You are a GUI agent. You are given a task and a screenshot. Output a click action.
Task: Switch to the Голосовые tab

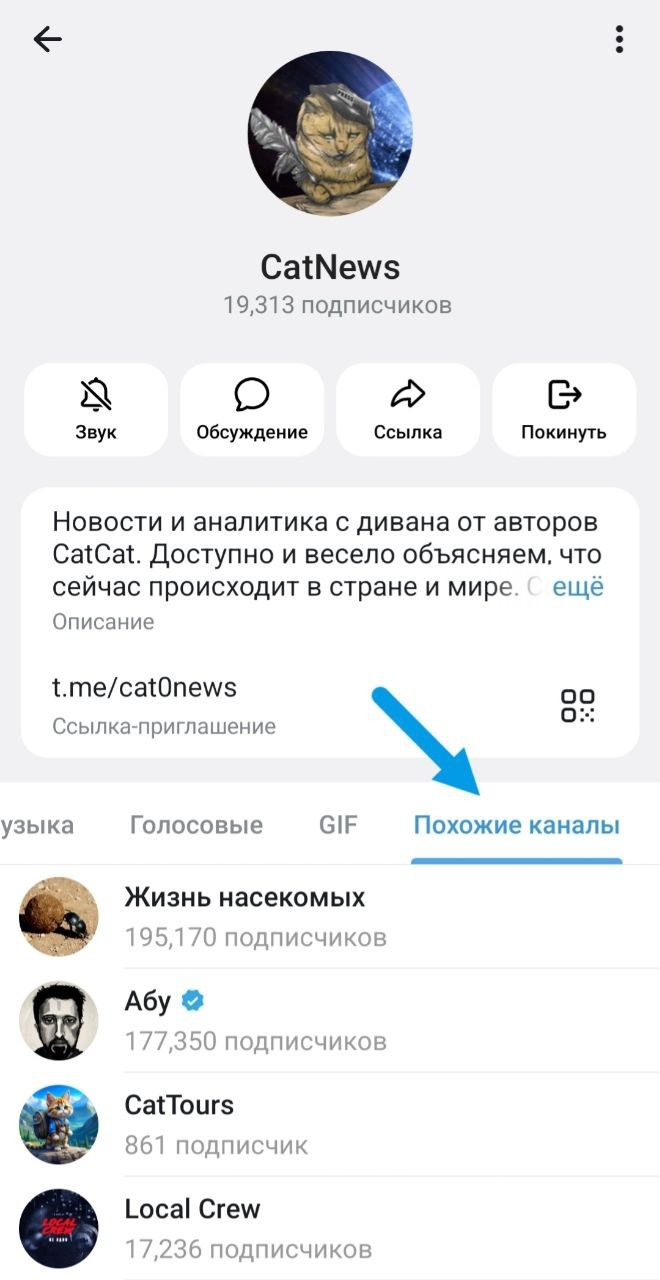pos(196,825)
